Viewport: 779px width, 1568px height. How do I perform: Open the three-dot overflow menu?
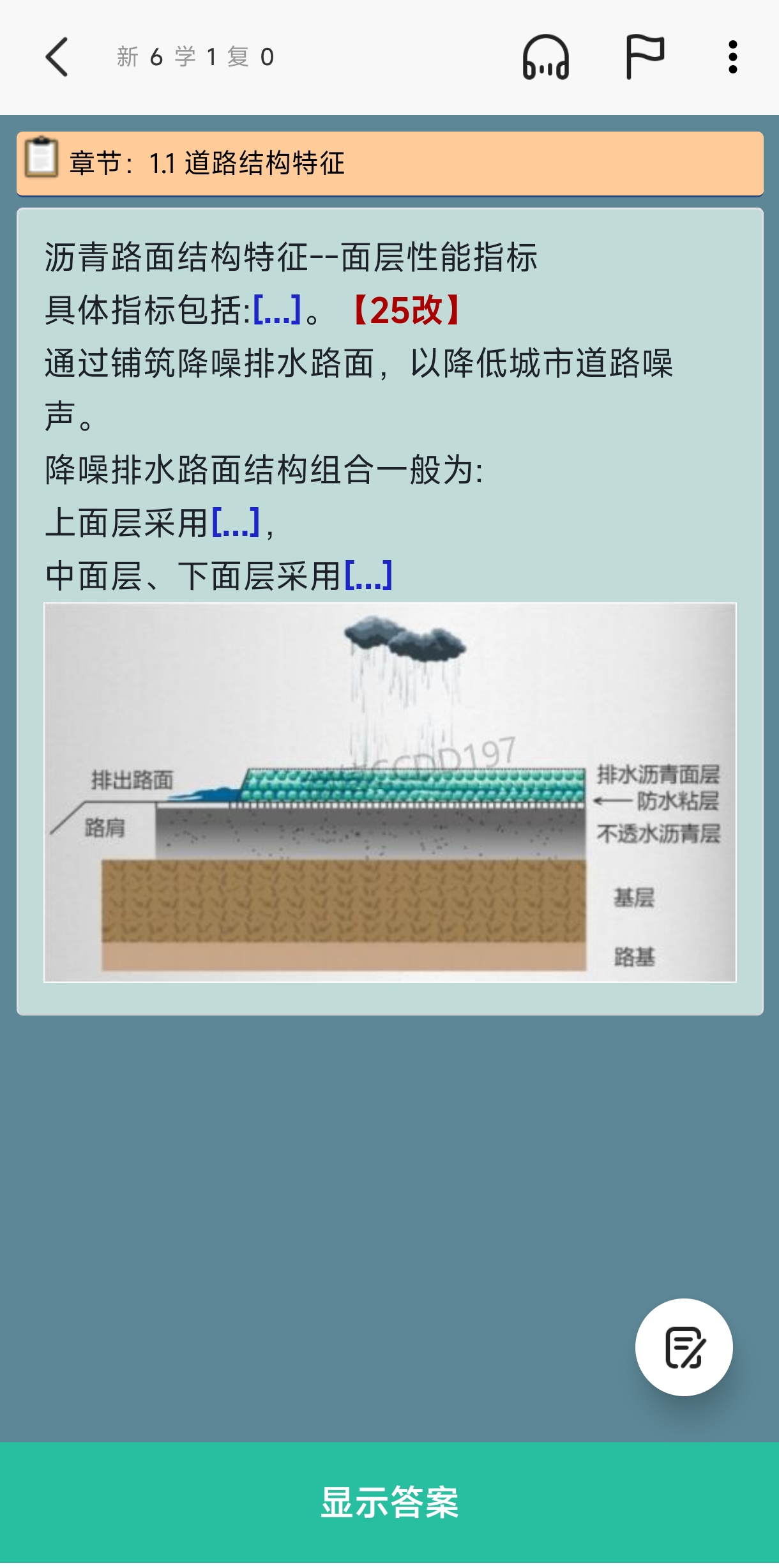[x=732, y=57]
